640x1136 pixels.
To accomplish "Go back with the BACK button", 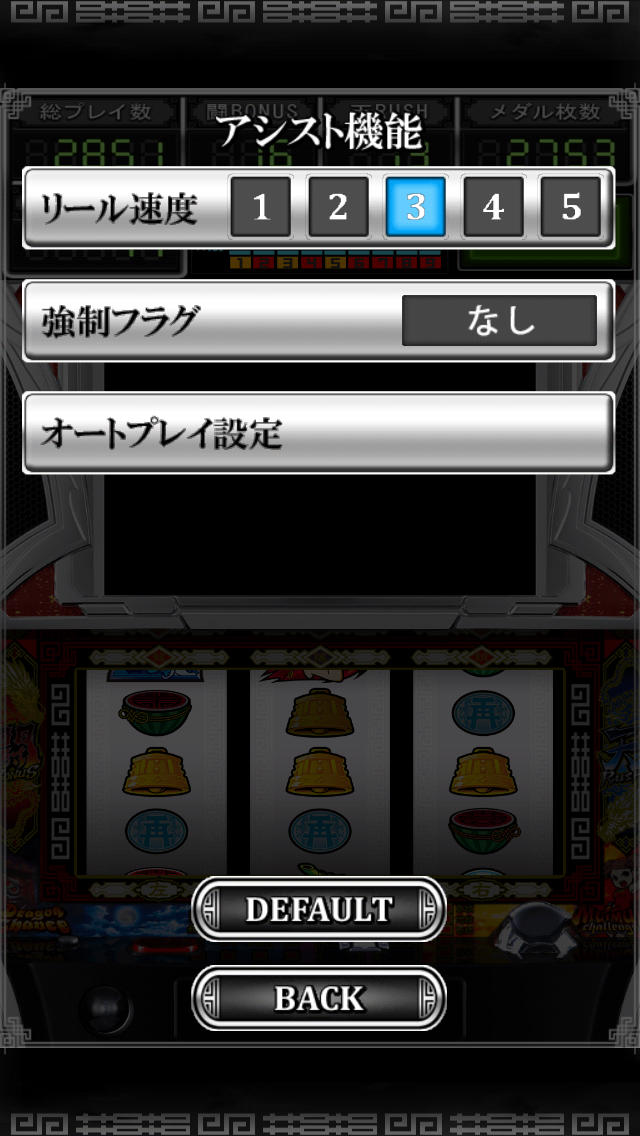I will coord(319,998).
